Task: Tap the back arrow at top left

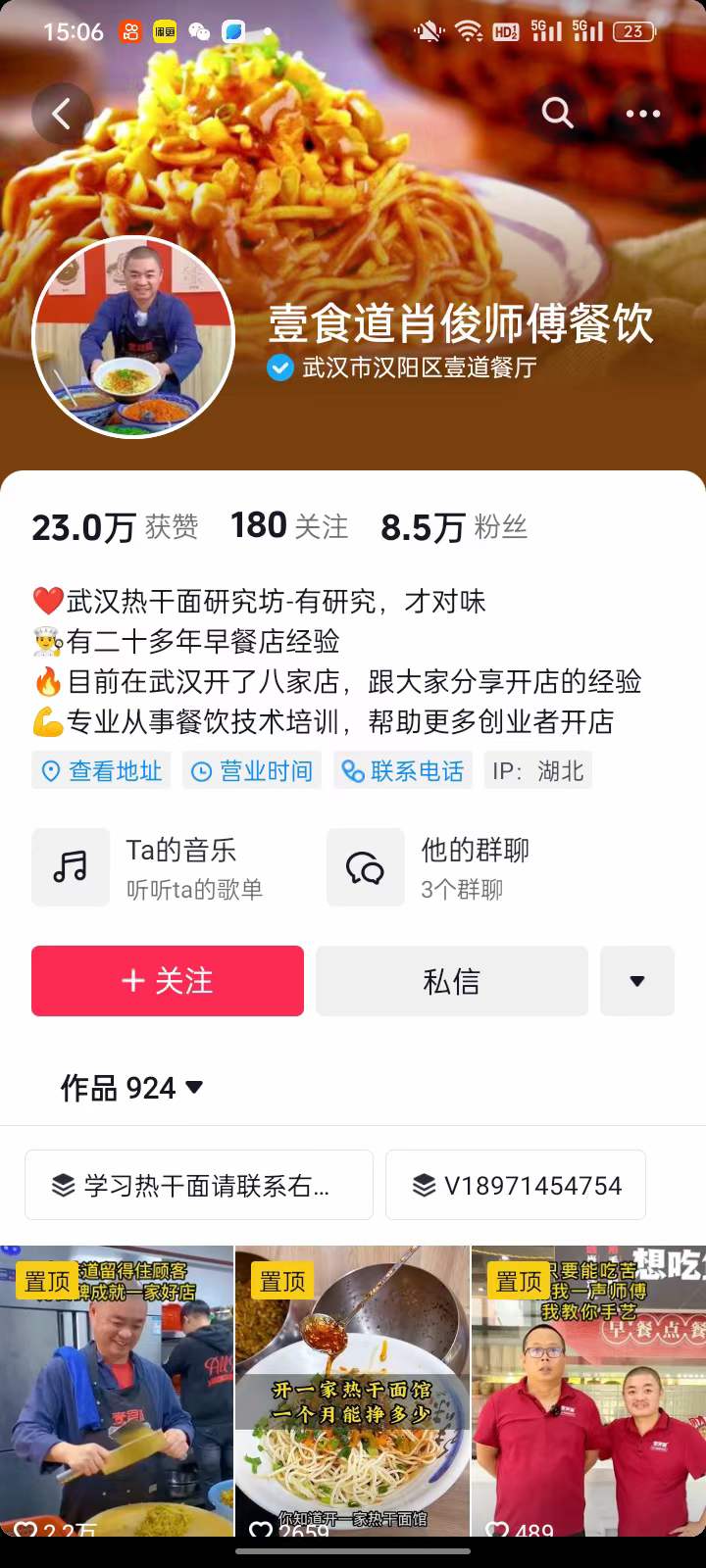Action: [x=63, y=113]
